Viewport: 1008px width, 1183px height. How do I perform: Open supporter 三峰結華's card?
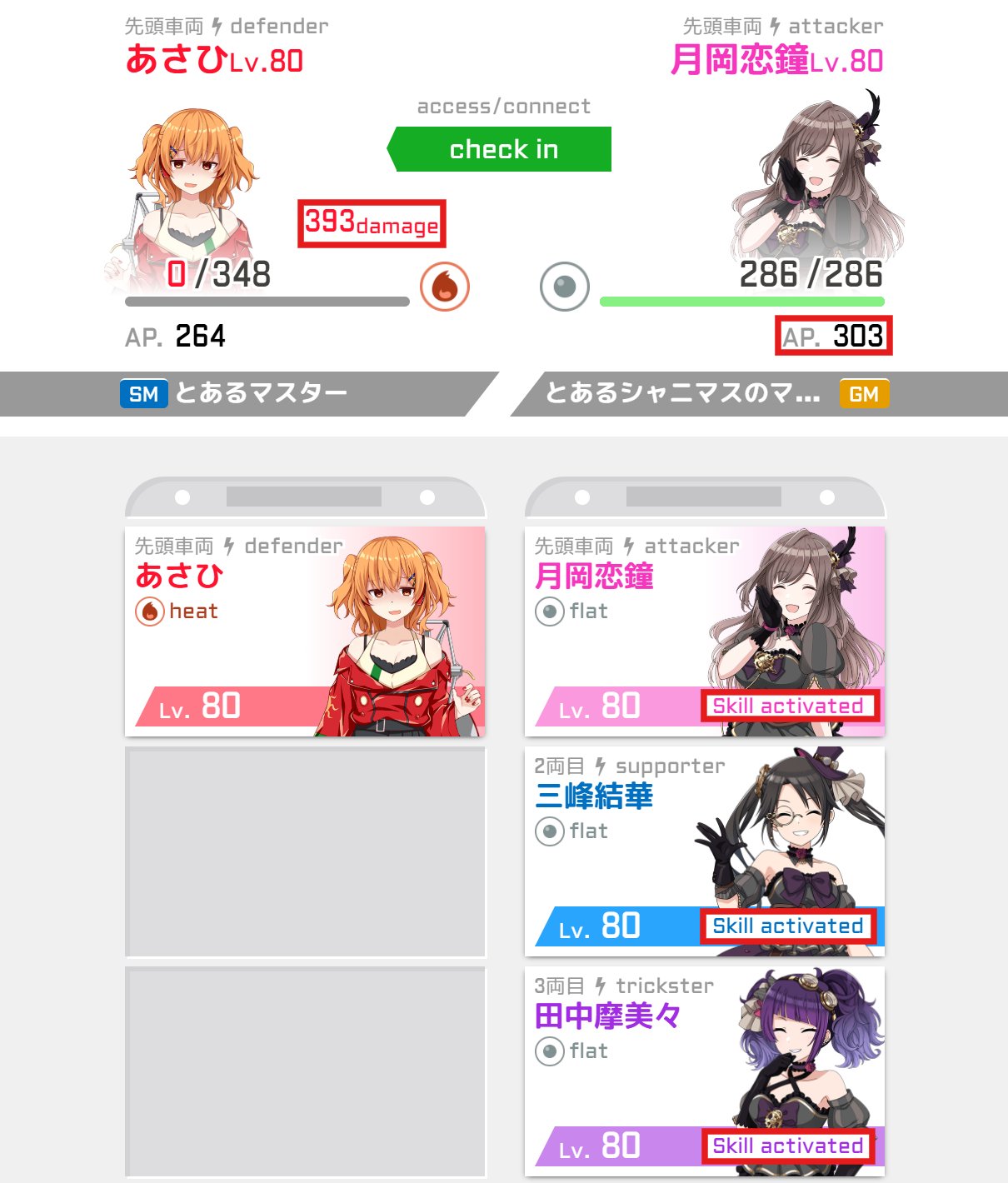(x=705, y=851)
